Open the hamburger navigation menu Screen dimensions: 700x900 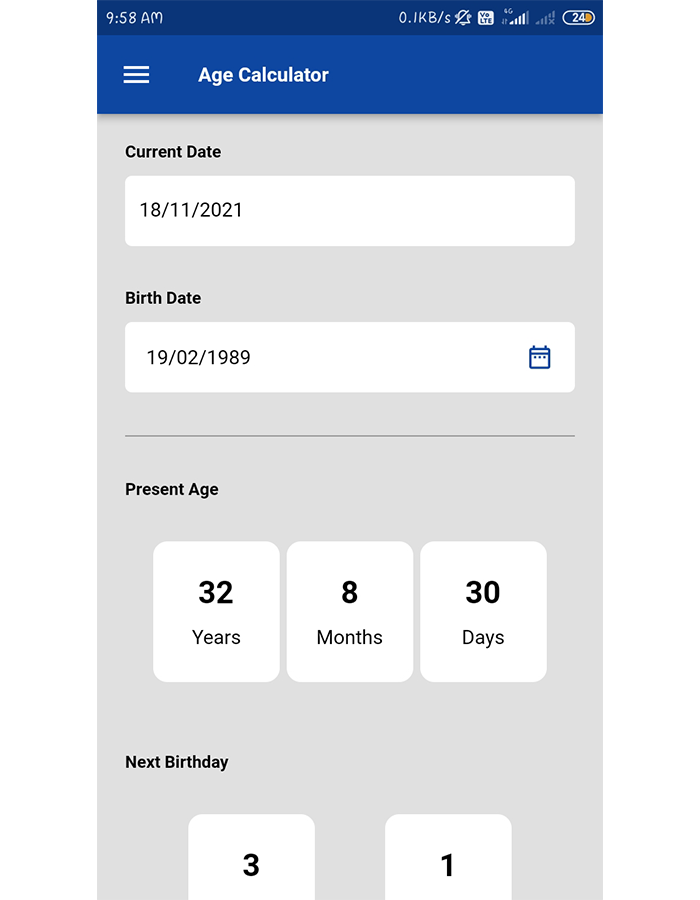point(136,75)
